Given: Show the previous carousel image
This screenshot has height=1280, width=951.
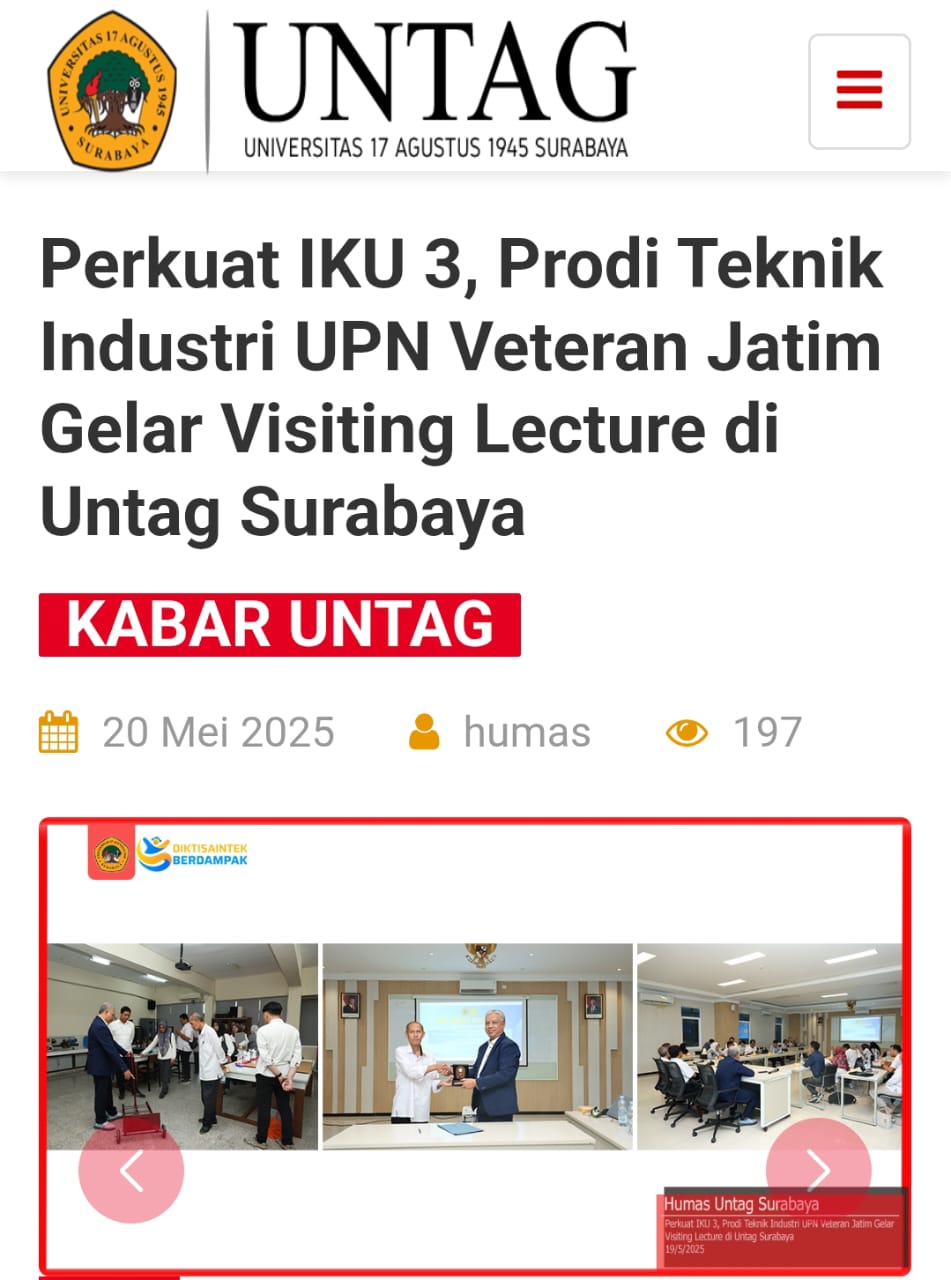Looking at the screenshot, I should 131,1171.
